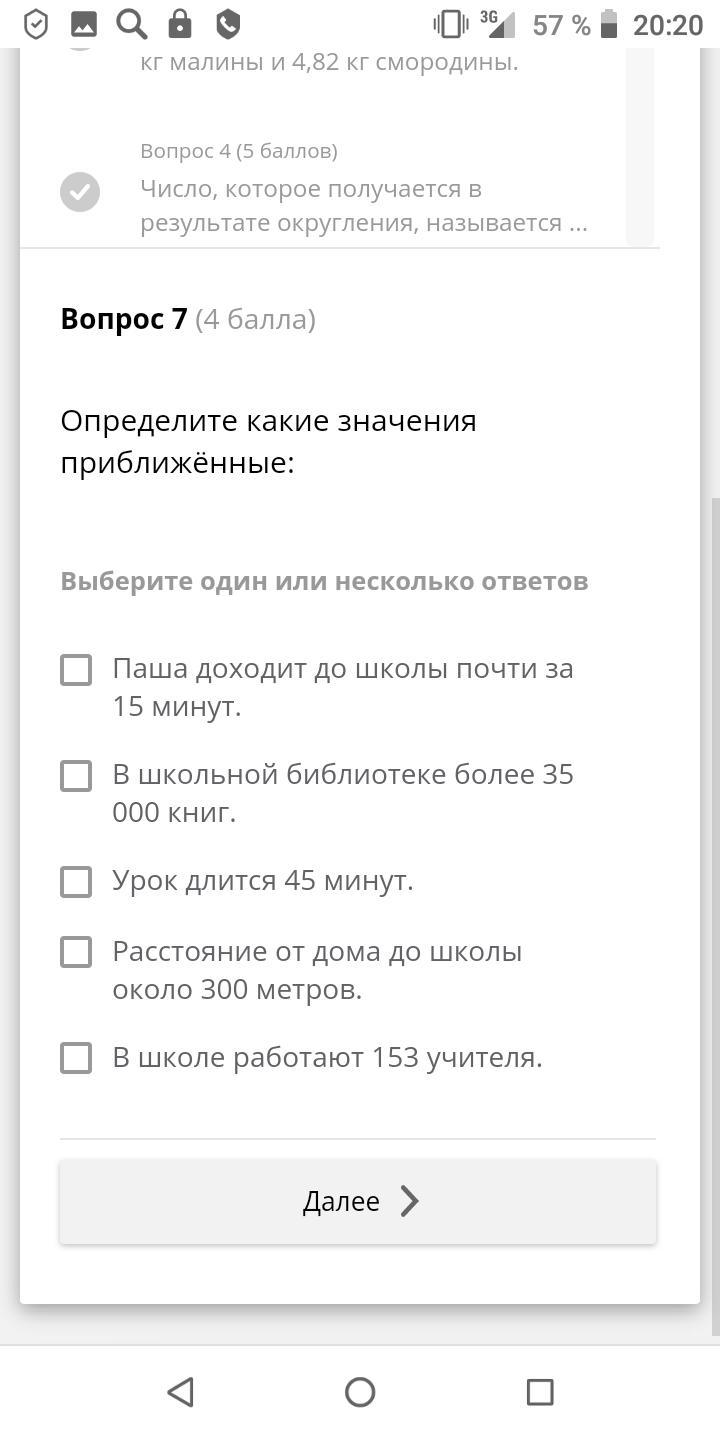Select 'В школьной библиотеке более 35 000 книг'
Viewport: 720px width, 1440px height.
(76, 776)
